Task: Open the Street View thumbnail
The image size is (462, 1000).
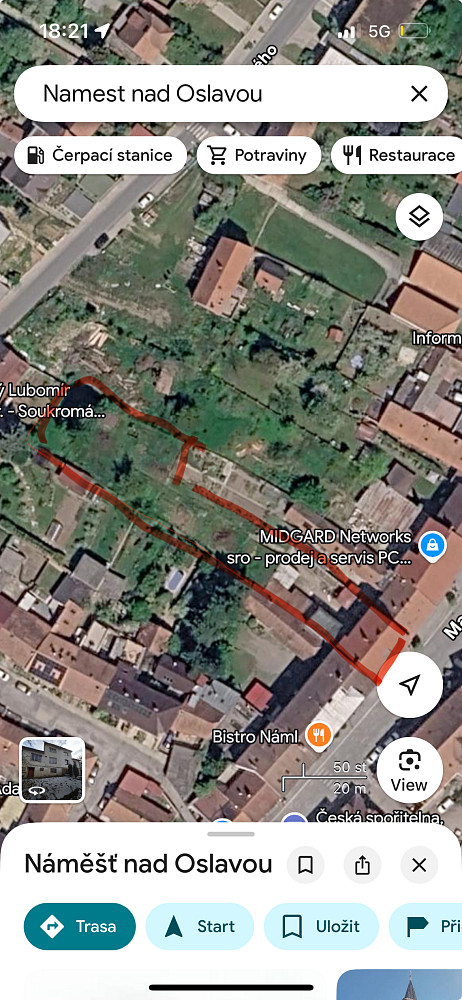Action: coord(52,769)
